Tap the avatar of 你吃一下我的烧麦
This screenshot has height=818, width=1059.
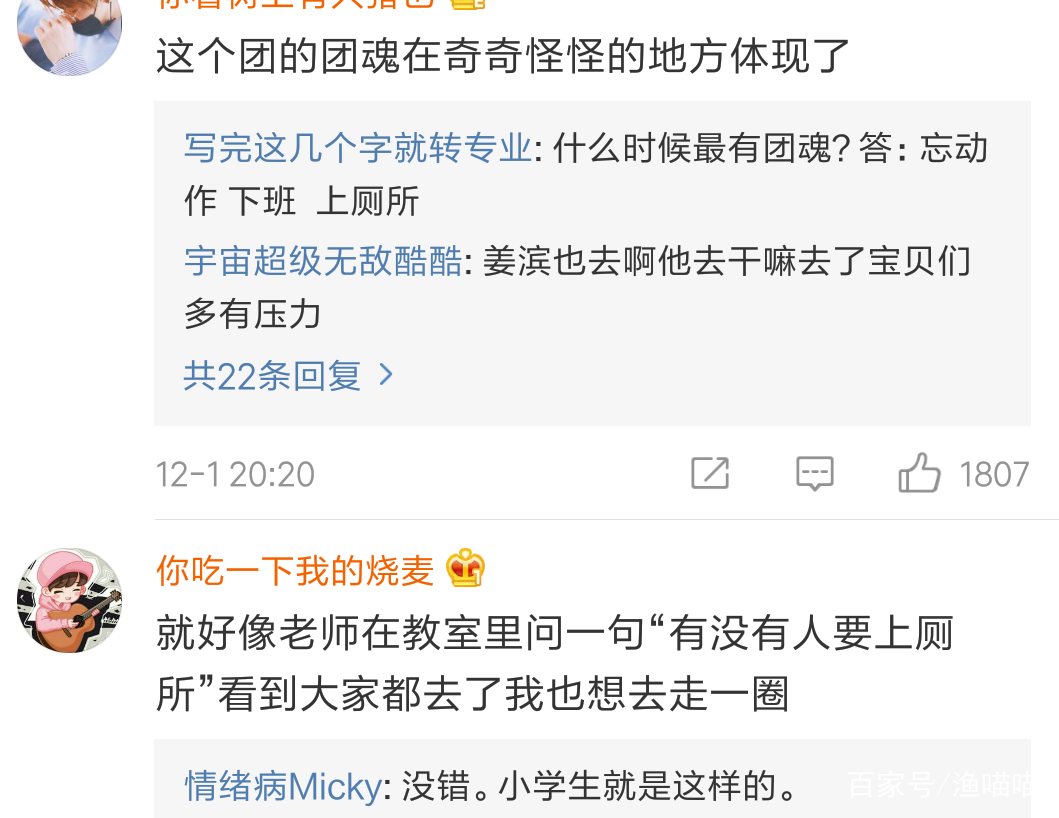(x=69, y=600)
